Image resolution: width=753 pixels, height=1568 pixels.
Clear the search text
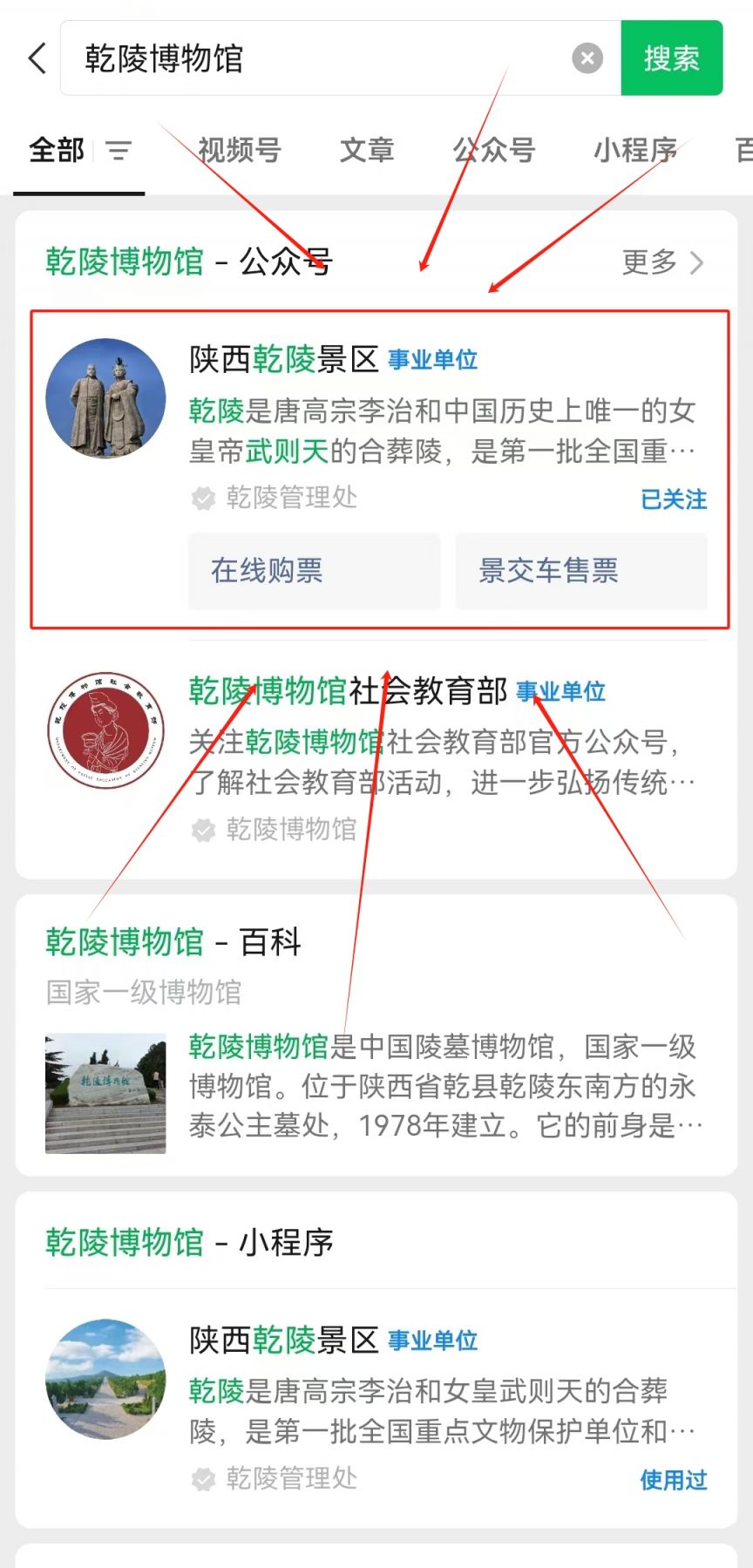[x=587, y=58]
